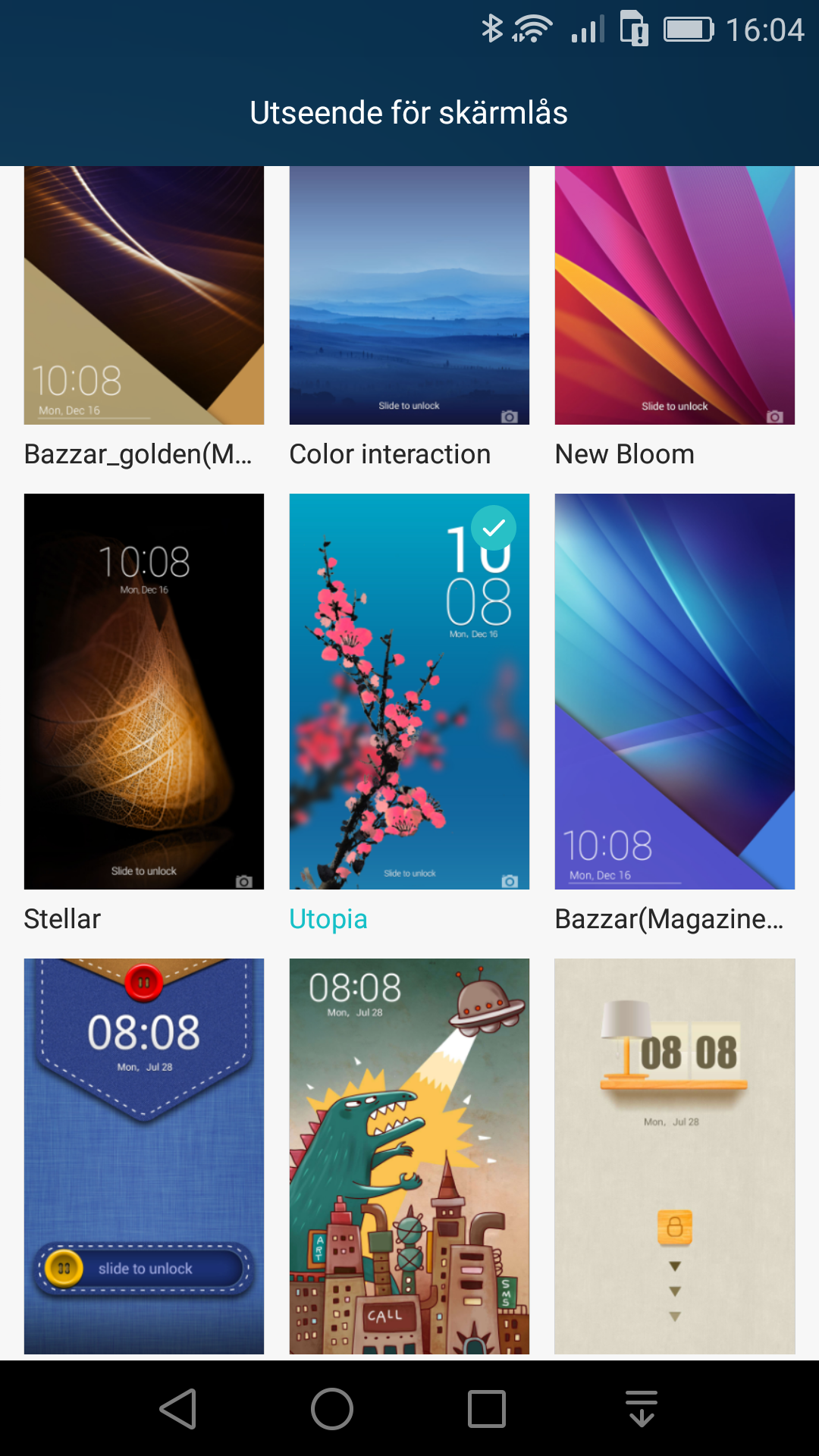
Task: Tap the notification panel pull-down icon
Action: coord(642,1409)
